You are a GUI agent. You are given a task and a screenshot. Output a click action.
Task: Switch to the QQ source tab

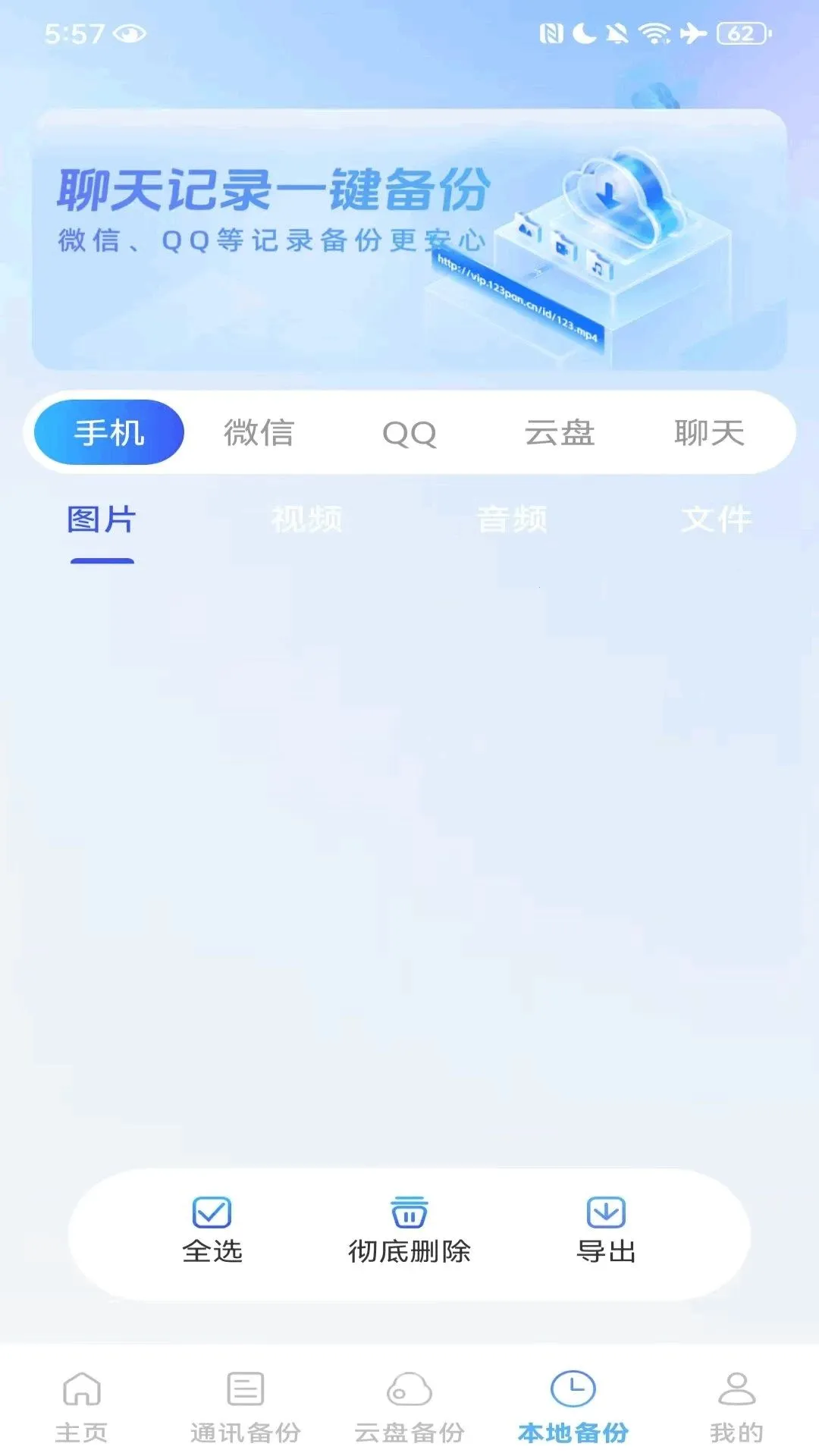(x=409, y=434)
